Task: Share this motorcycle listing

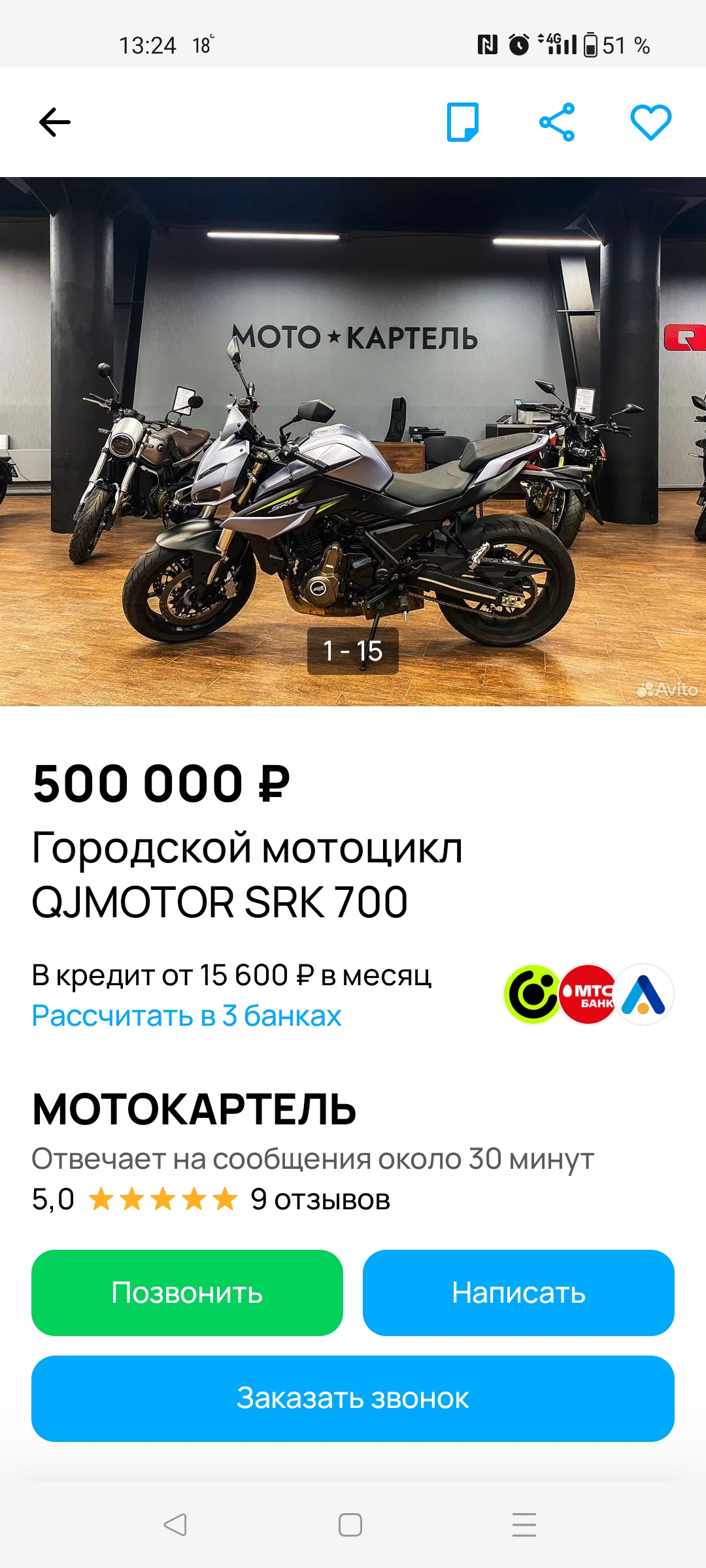Action: 557,122
